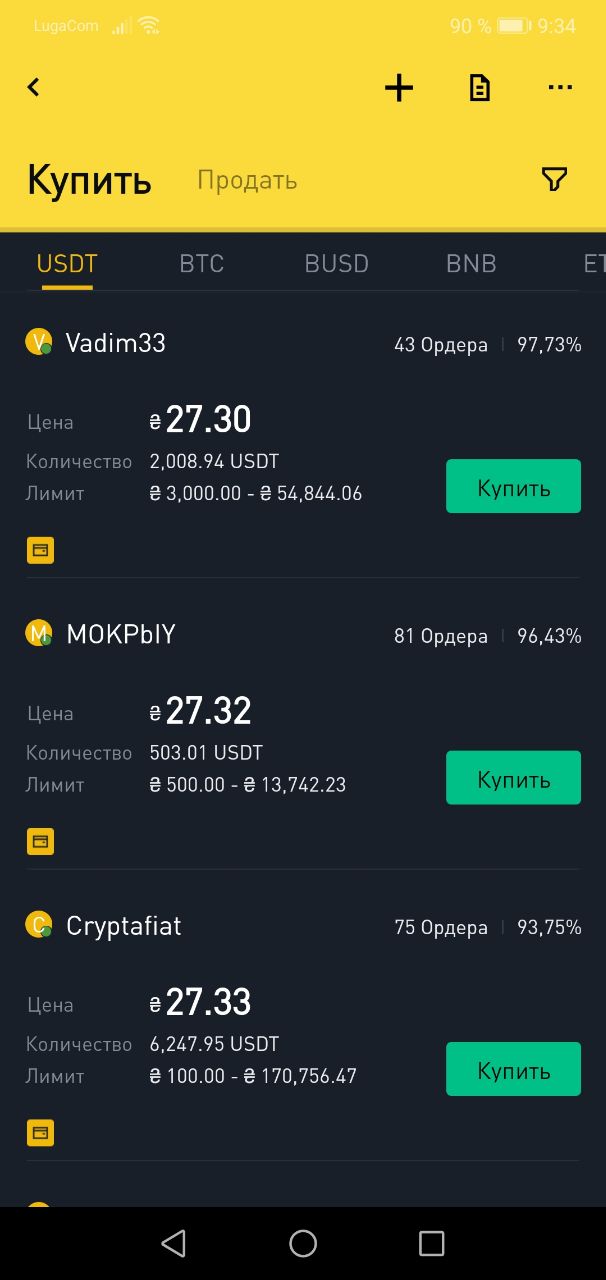This screenshot has width=606, height=1280.
Task: Switch to the BUSD coin tab
Action: point(337,264)
